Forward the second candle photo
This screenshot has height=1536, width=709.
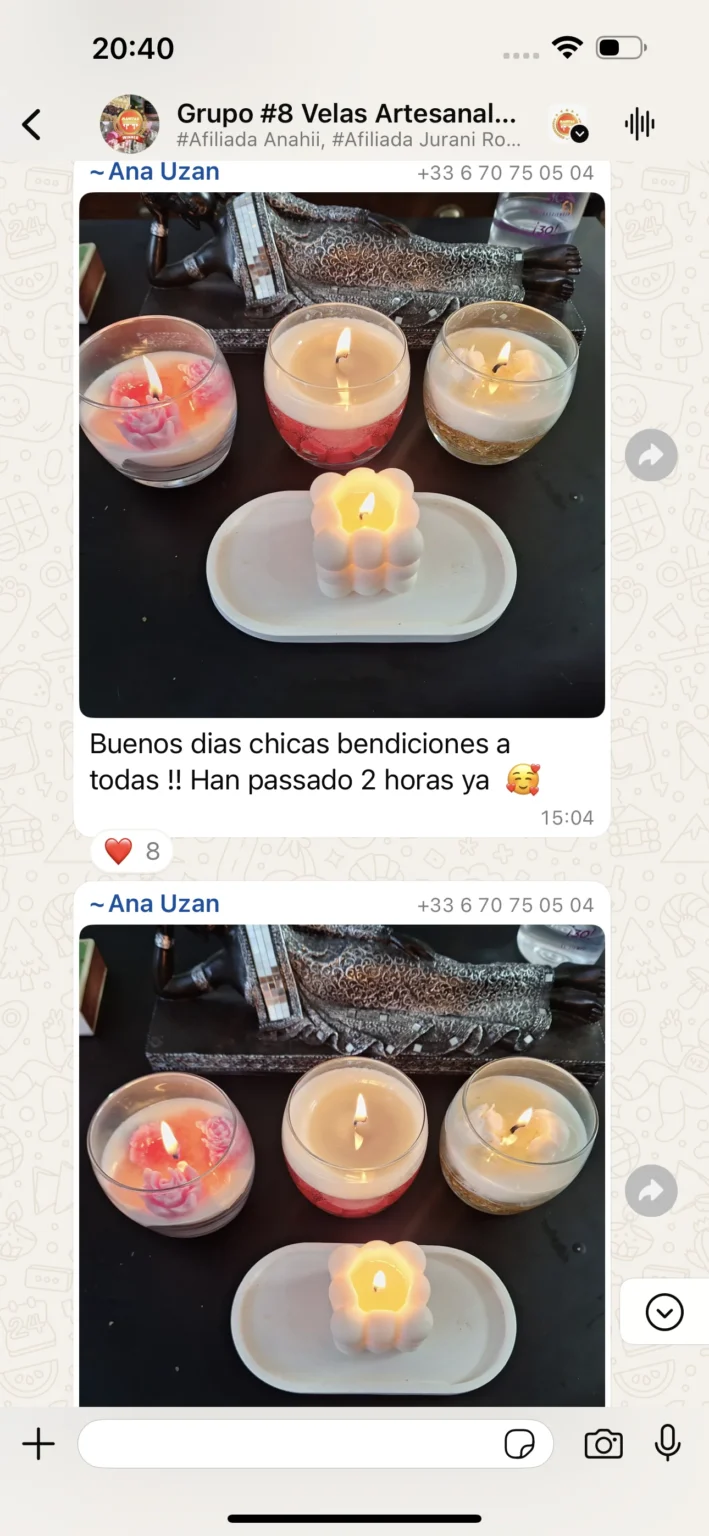point(651,1191)
